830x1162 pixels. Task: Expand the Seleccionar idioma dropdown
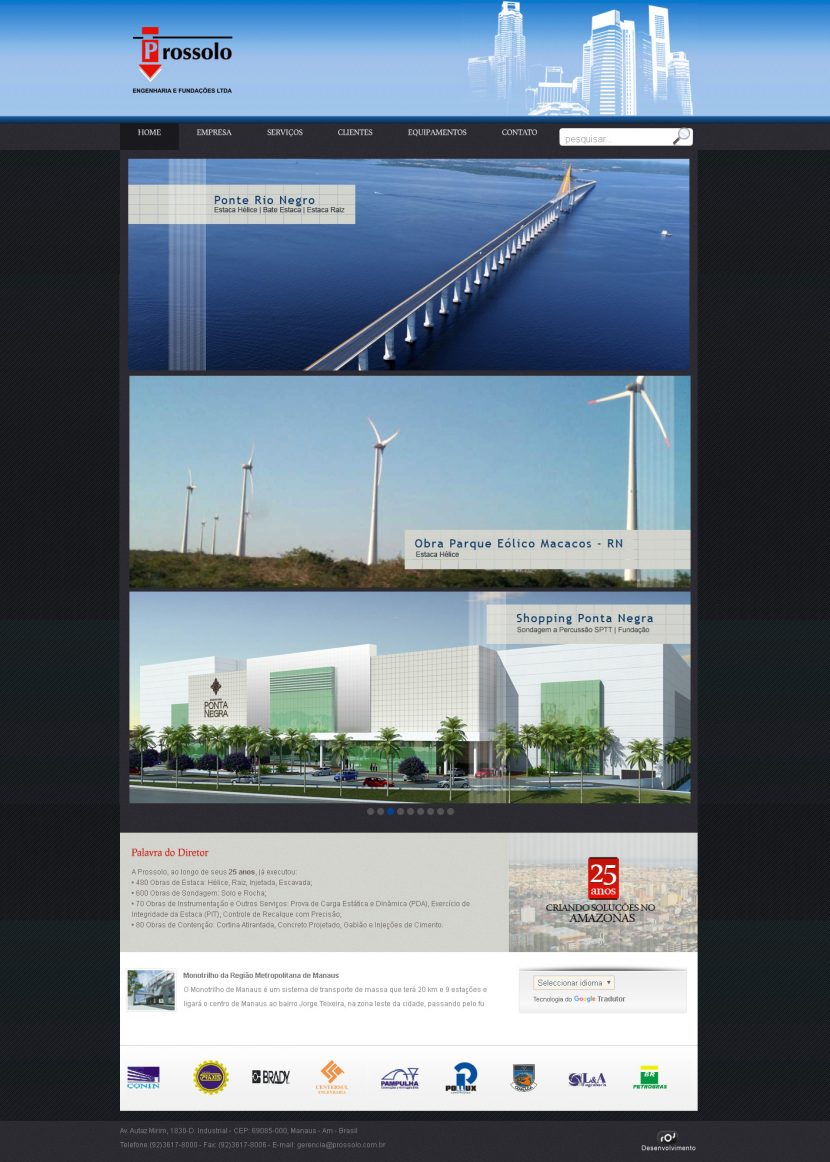click(574, 983)
